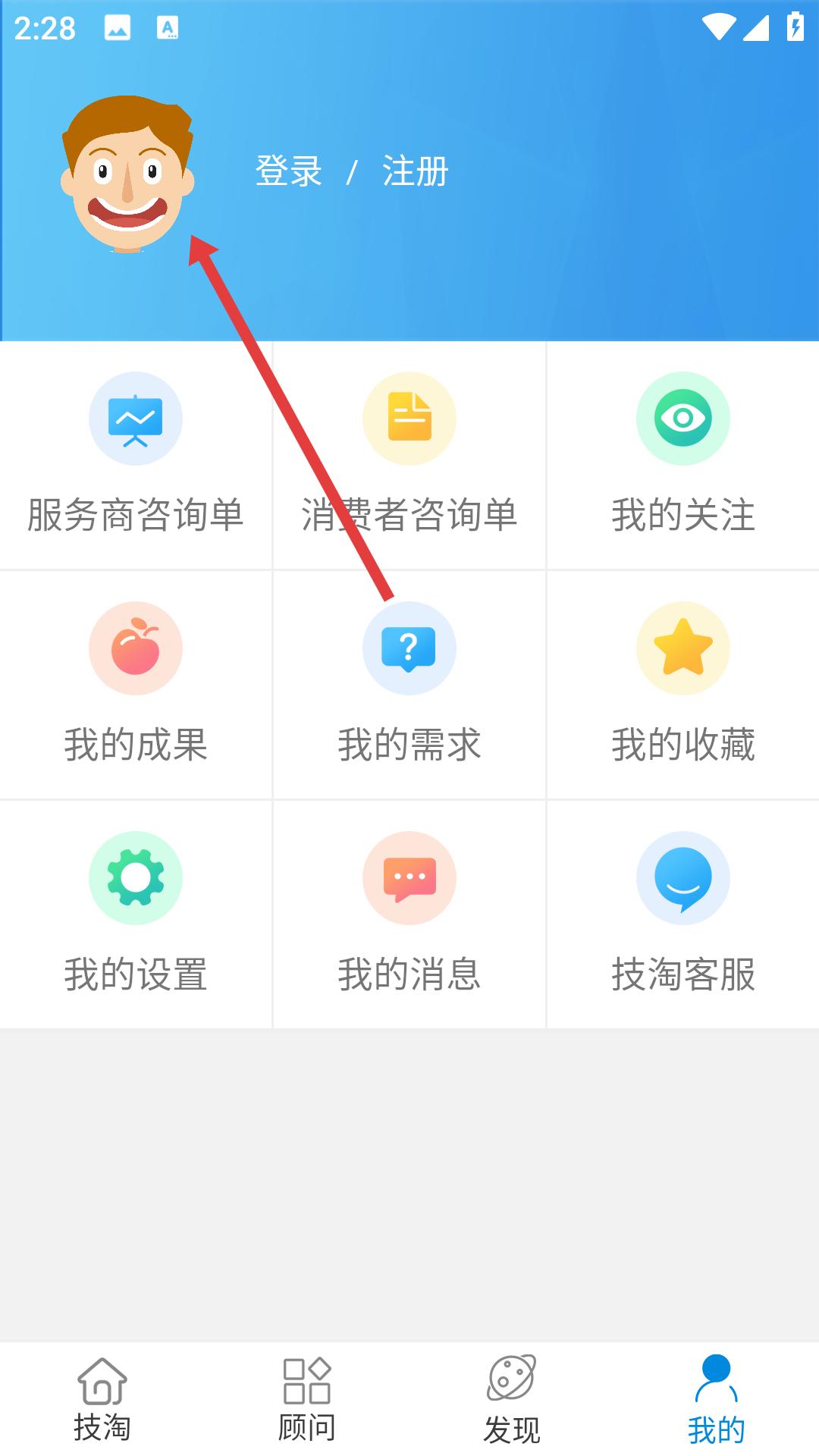Switch to the 技淘 home tab
This screenshot has width=819, height=1456.
coord(102,1400)
